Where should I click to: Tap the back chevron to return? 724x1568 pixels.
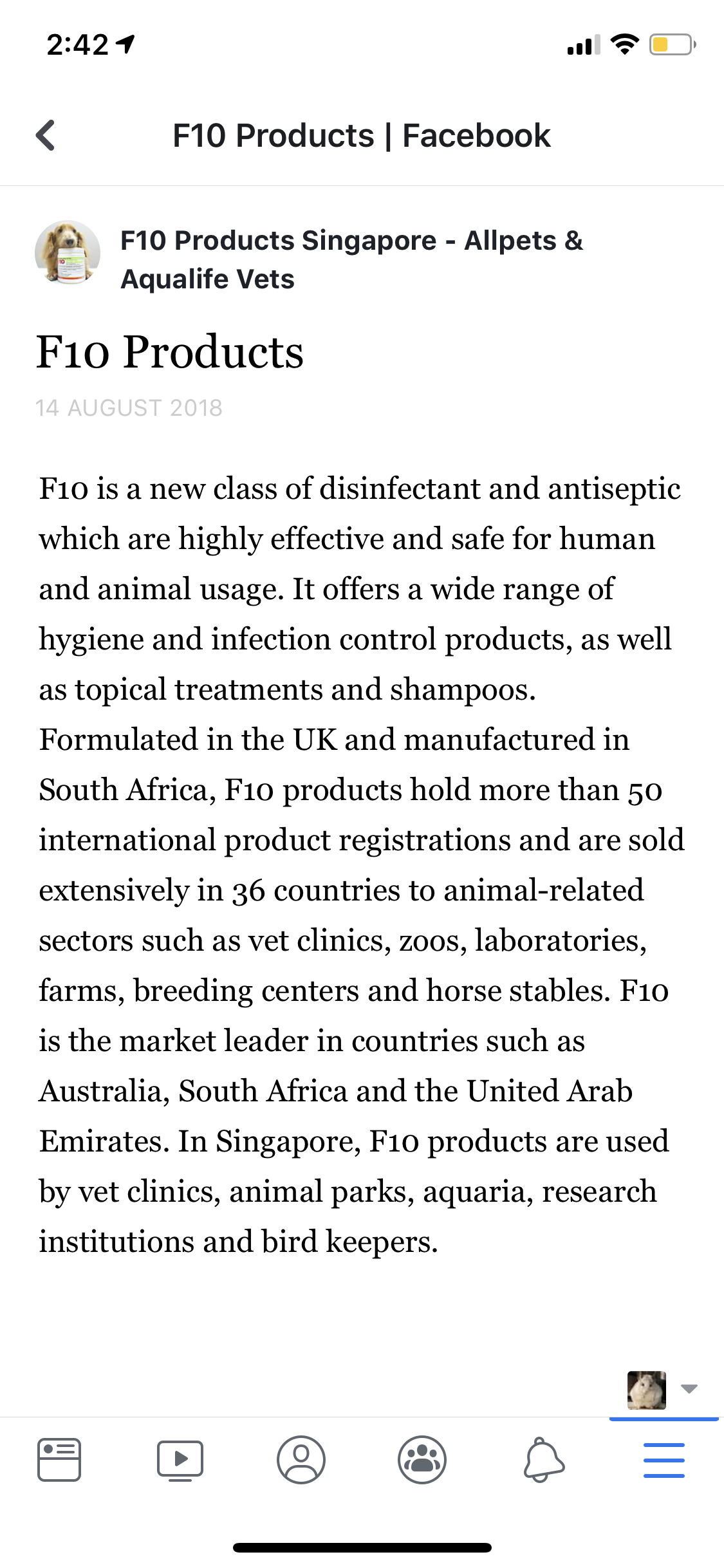click(x=46, y=135)
